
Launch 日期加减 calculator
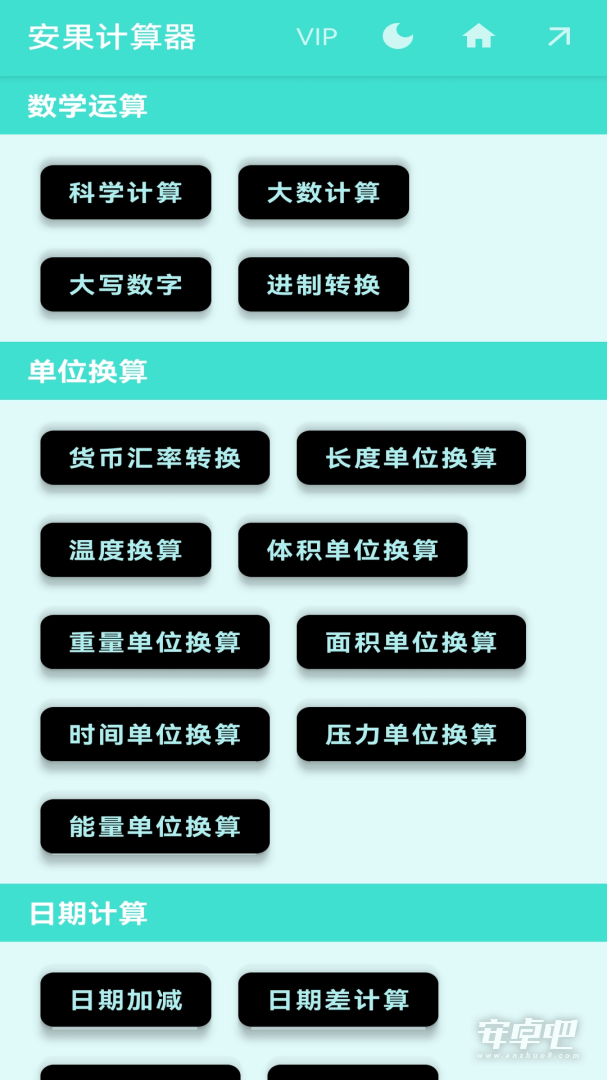pyautogui.click(x=126, y=1000)
